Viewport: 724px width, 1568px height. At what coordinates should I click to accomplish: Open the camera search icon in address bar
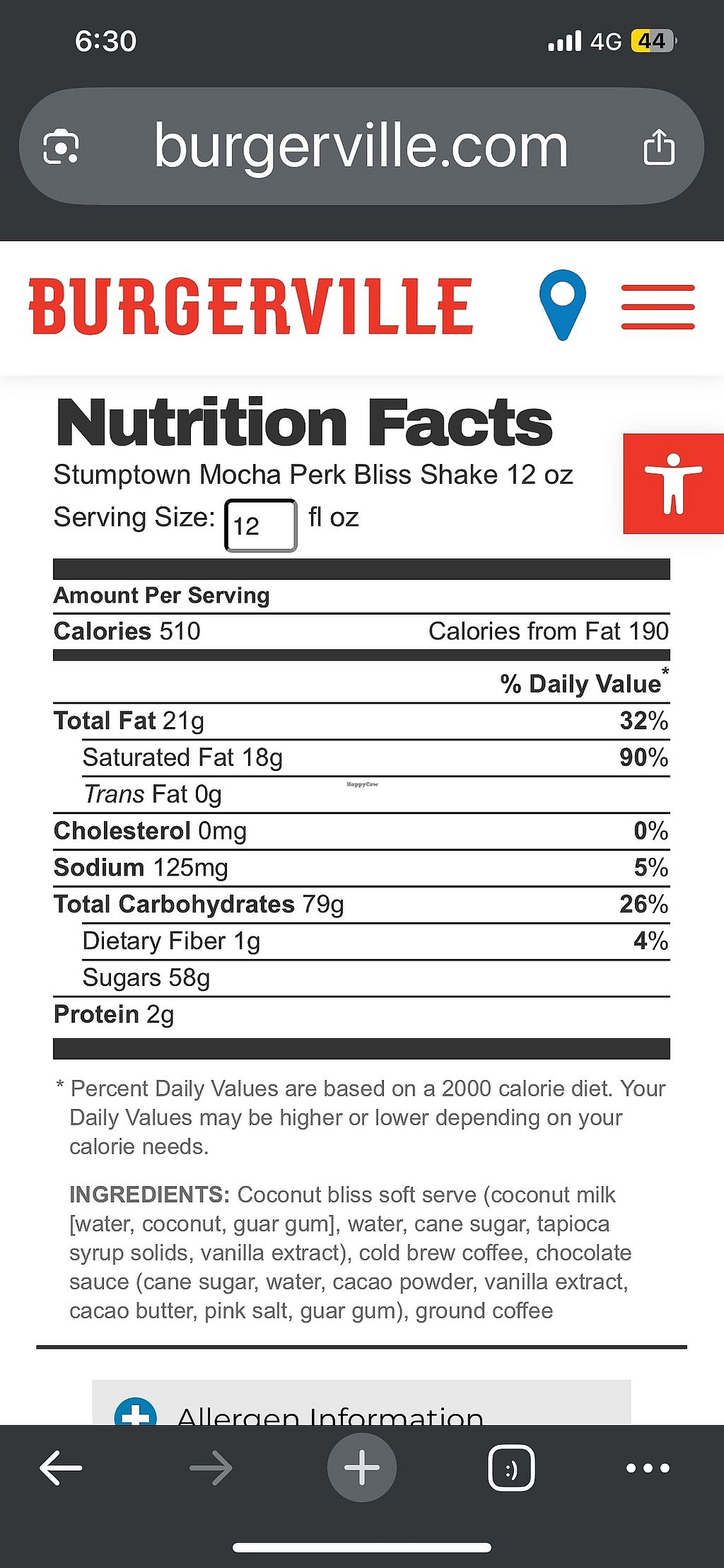(x=61, y=147)
